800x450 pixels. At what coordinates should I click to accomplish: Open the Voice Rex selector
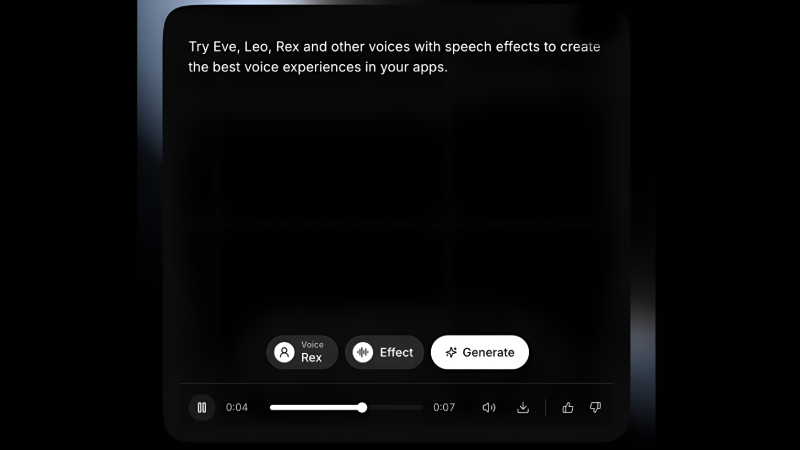302,352
